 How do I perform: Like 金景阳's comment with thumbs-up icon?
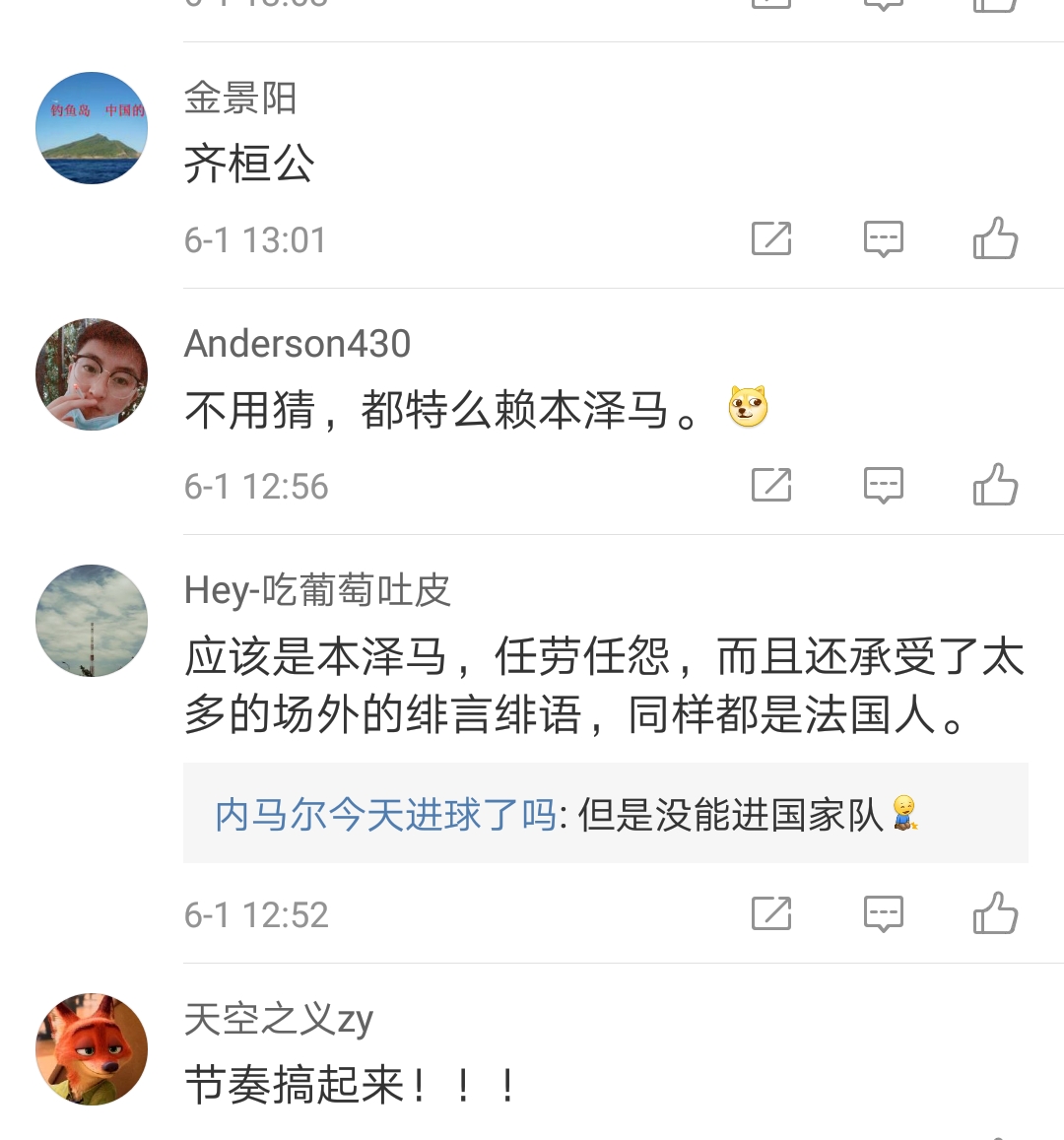pyautogui.click(x=995, y=238)
